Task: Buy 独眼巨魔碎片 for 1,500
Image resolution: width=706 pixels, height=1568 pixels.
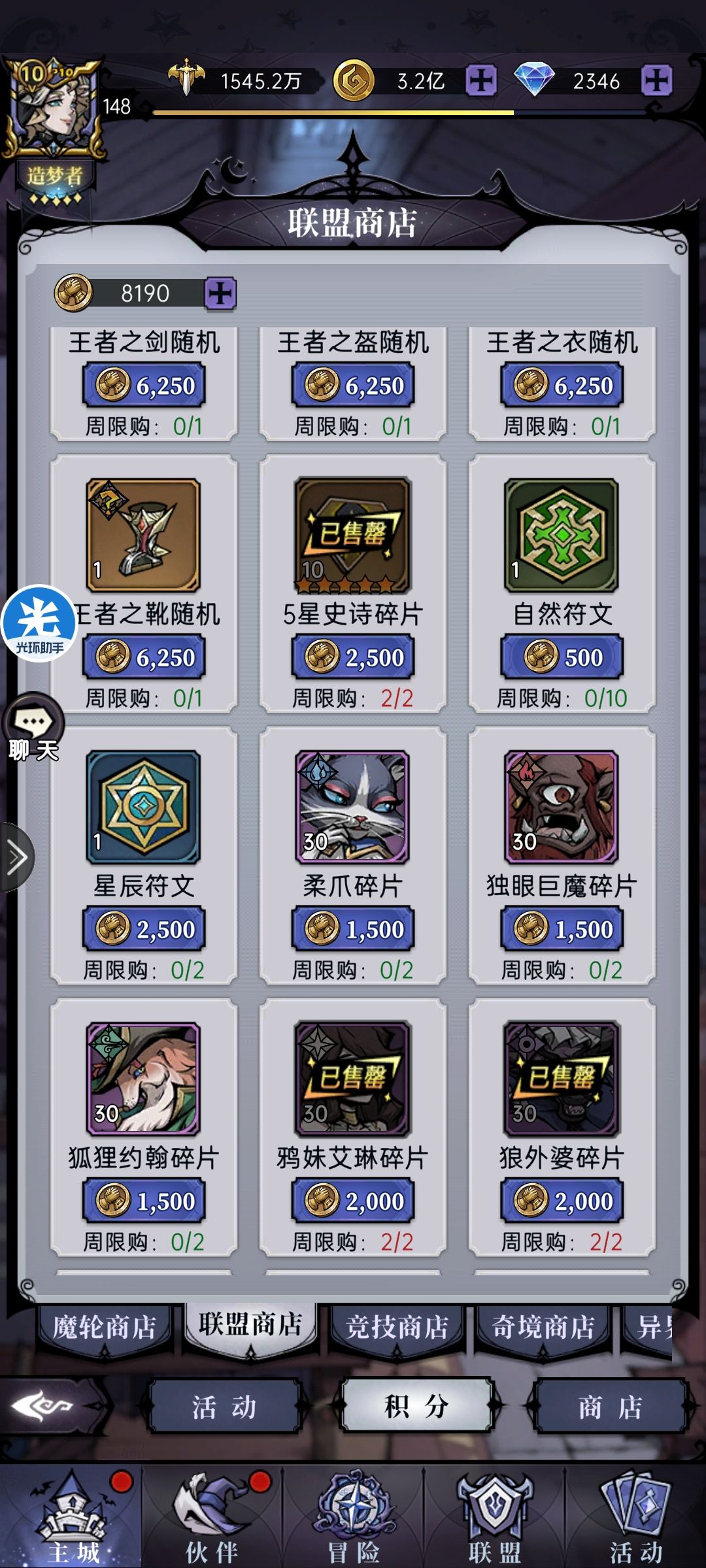Action: [562, 929]
